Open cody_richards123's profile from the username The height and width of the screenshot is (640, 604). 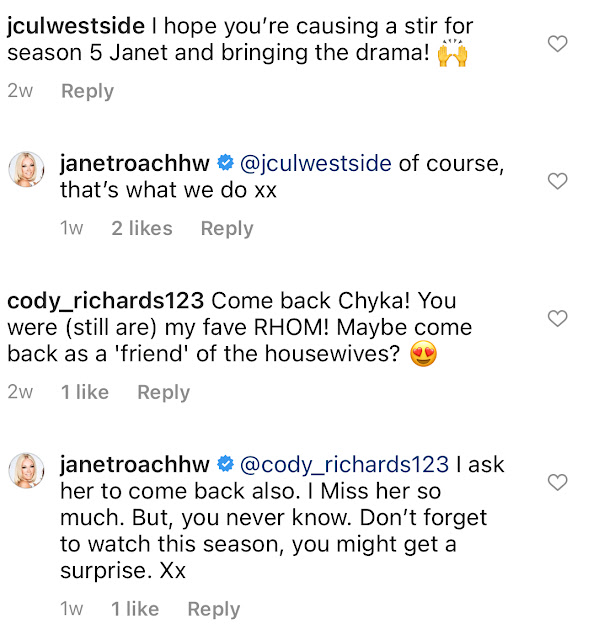[x=105, y=300]
